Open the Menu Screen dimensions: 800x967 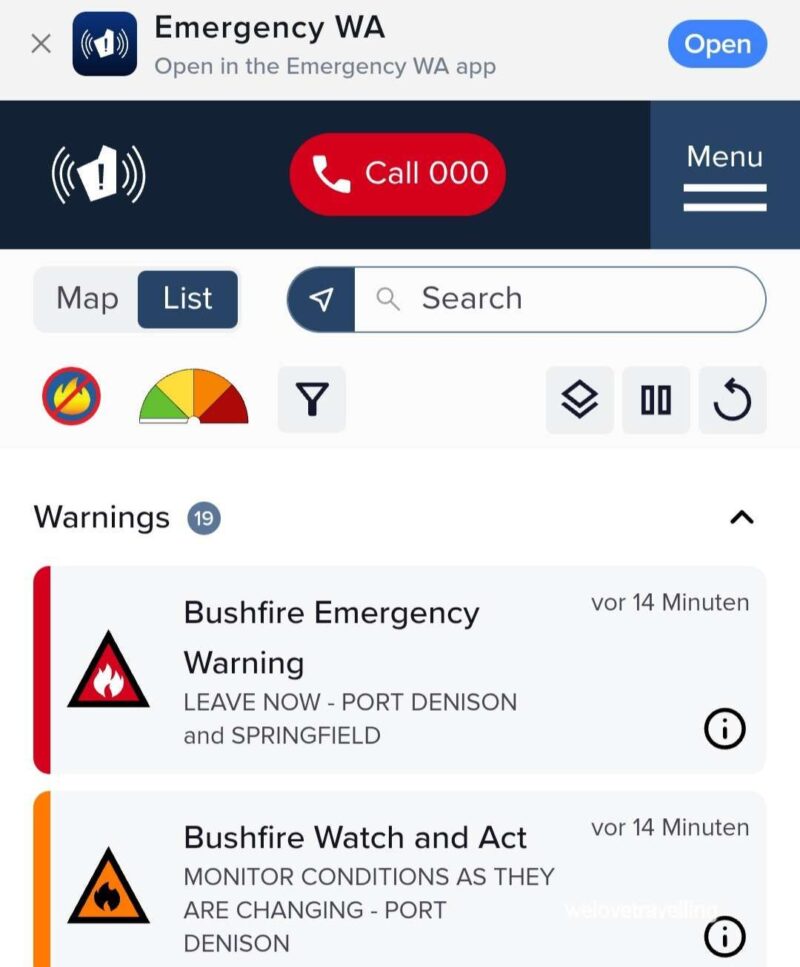[x=725, y=175]
